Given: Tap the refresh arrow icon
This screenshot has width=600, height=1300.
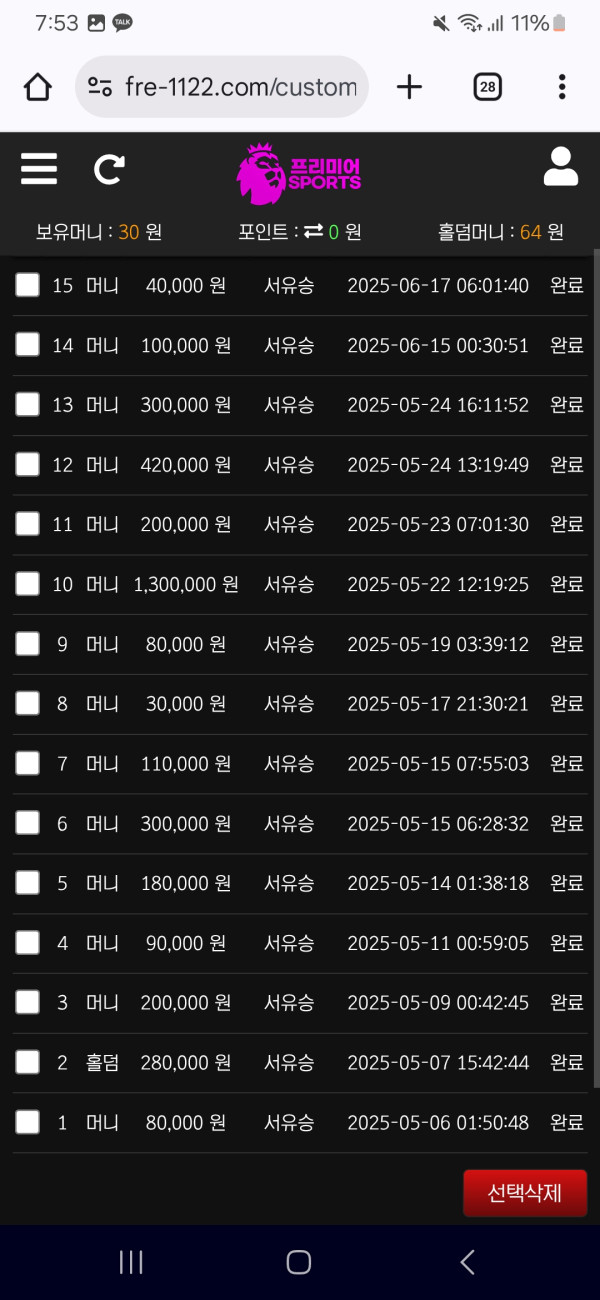Looking at the screenshot, I should click(109, 169).
